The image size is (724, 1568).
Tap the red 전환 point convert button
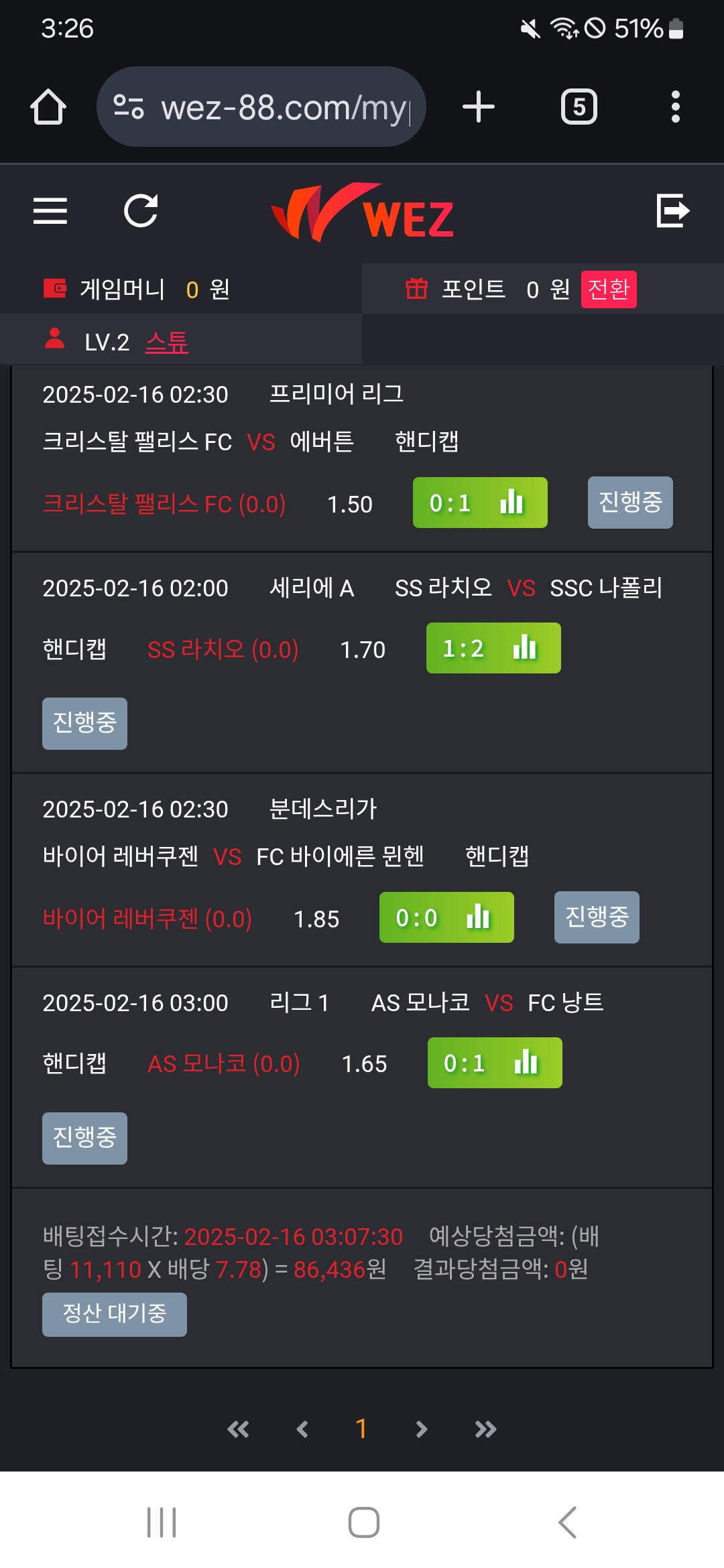point(608,289)
